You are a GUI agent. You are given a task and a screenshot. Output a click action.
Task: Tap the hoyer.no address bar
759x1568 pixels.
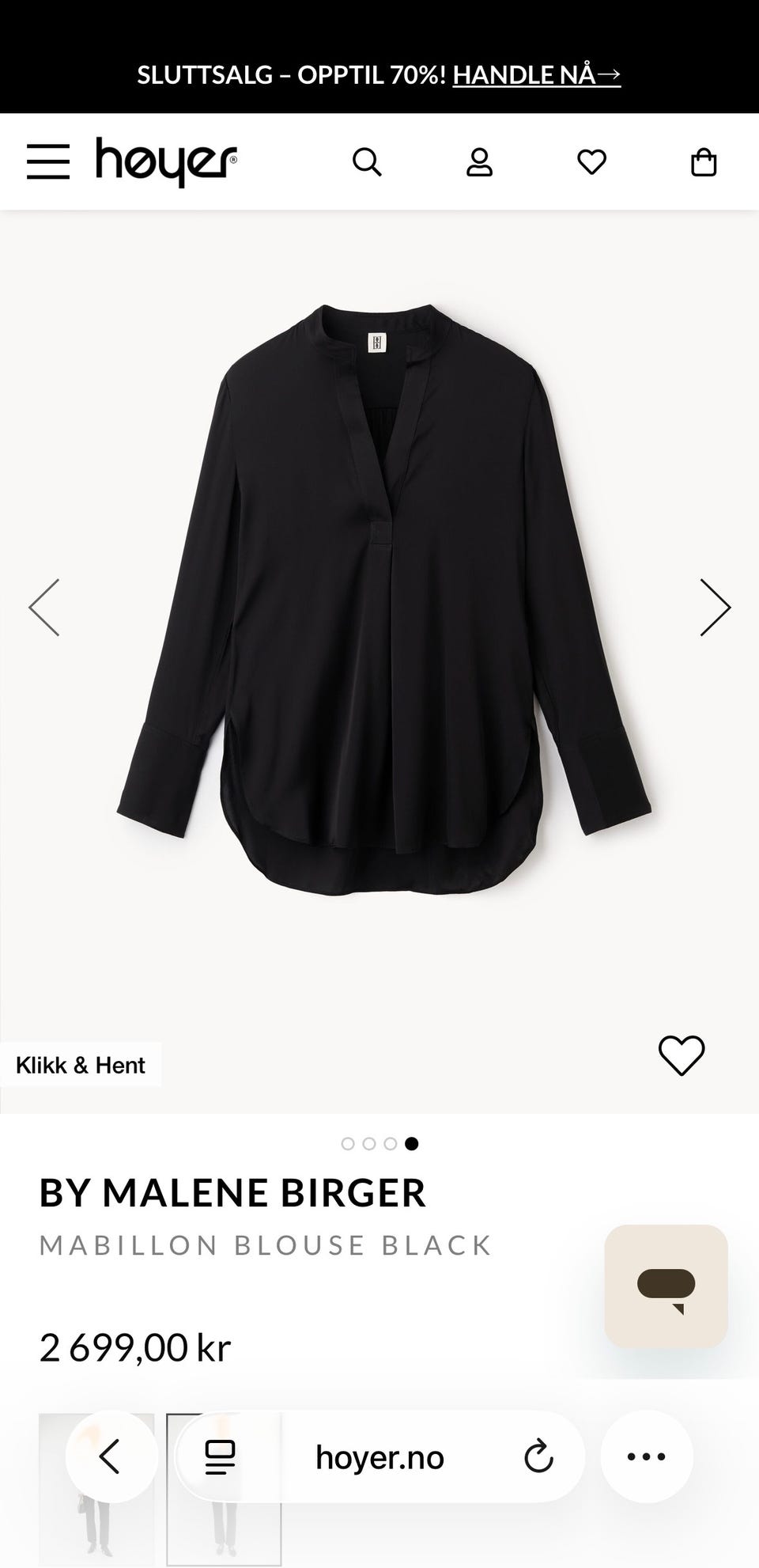click(379, 1456)
